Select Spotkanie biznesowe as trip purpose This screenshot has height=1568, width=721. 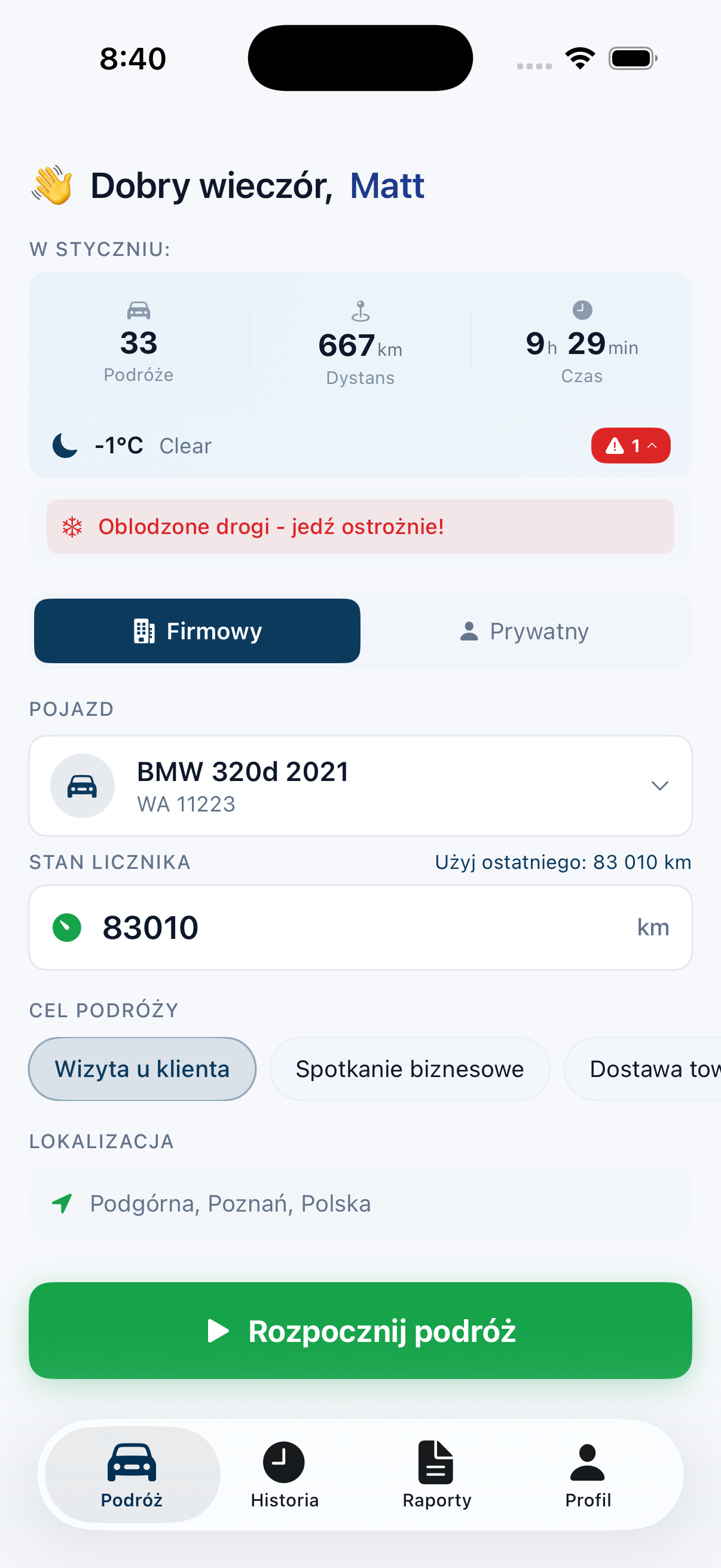[409, 1068]
